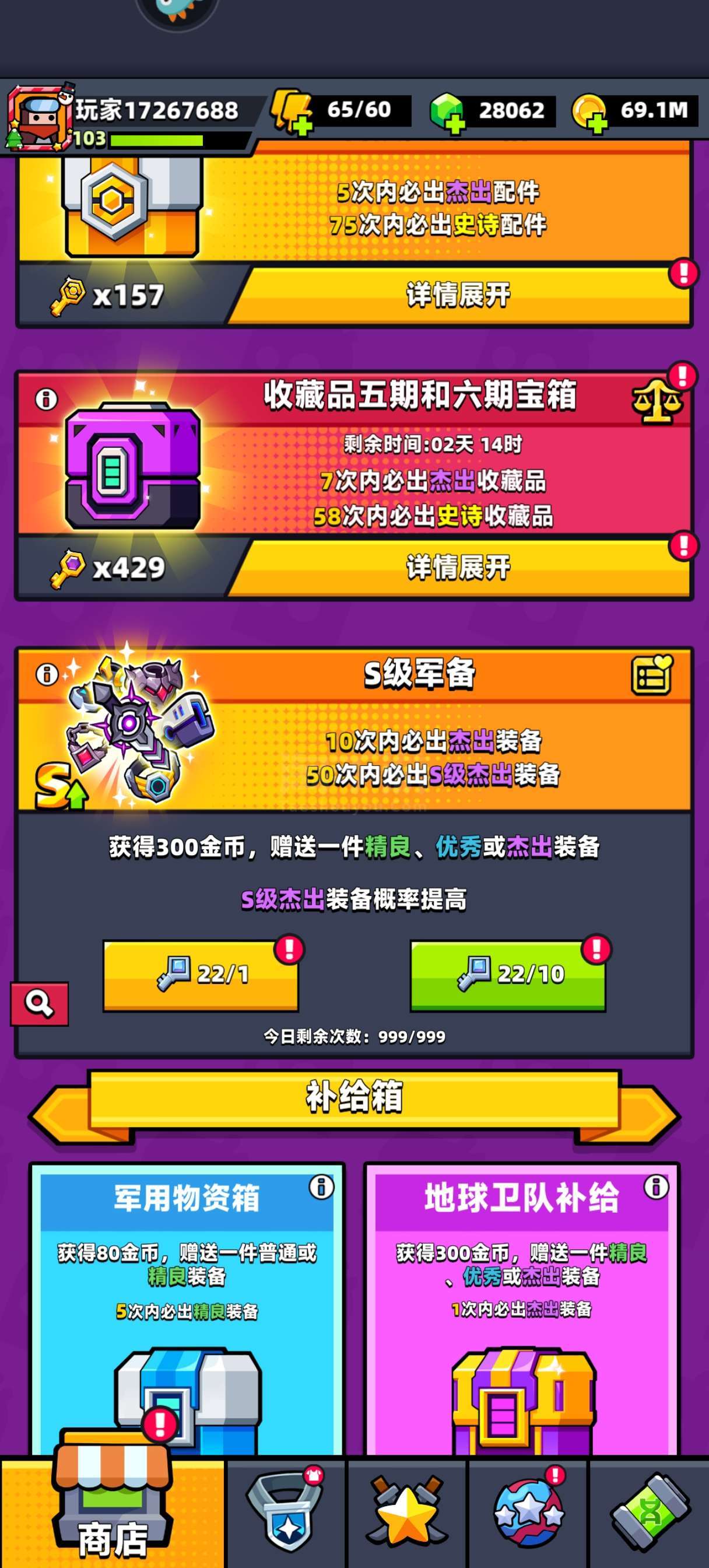Open the 军用物资箱 info icon
The height and width of the screenshot is (1568, 709).
tap(321, 1186)
